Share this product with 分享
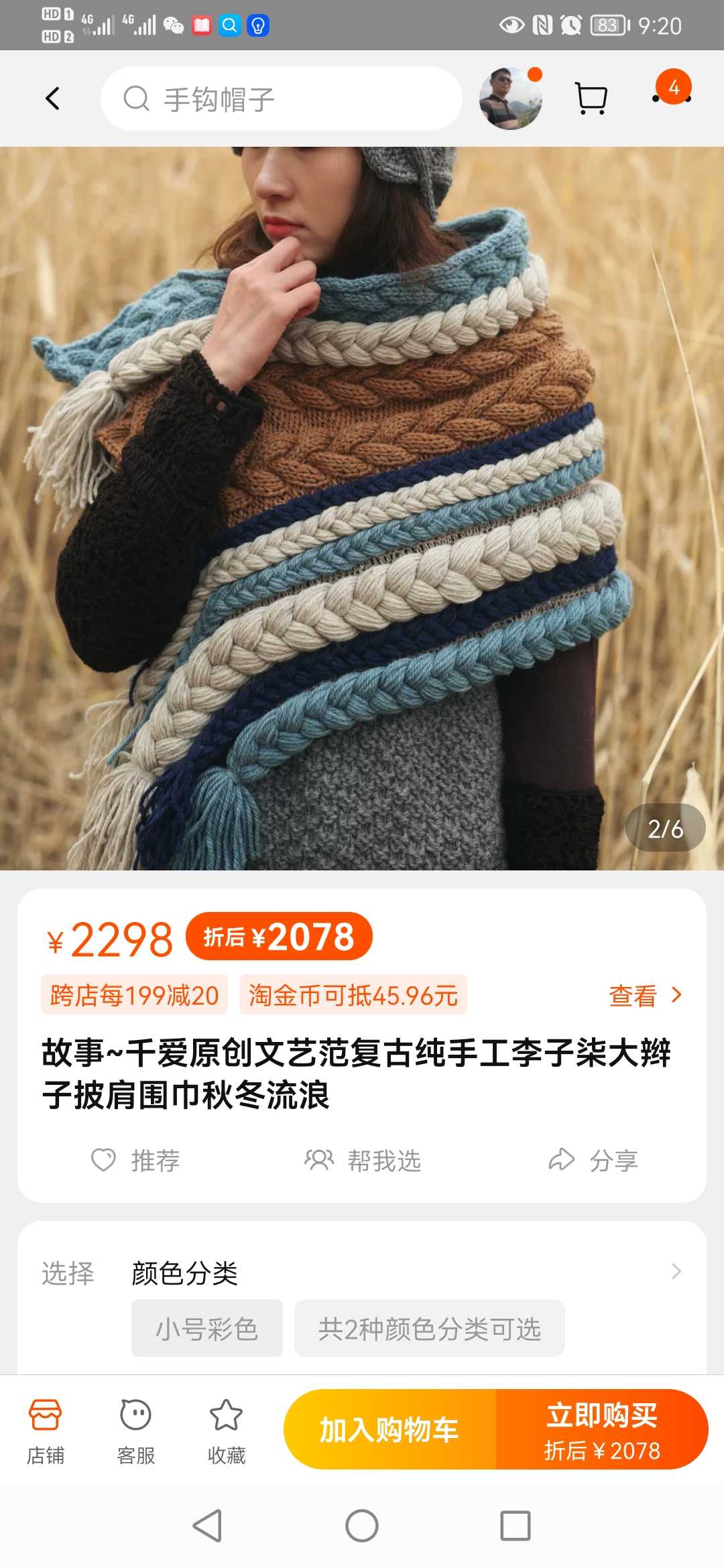 (x=593, y=1160)
